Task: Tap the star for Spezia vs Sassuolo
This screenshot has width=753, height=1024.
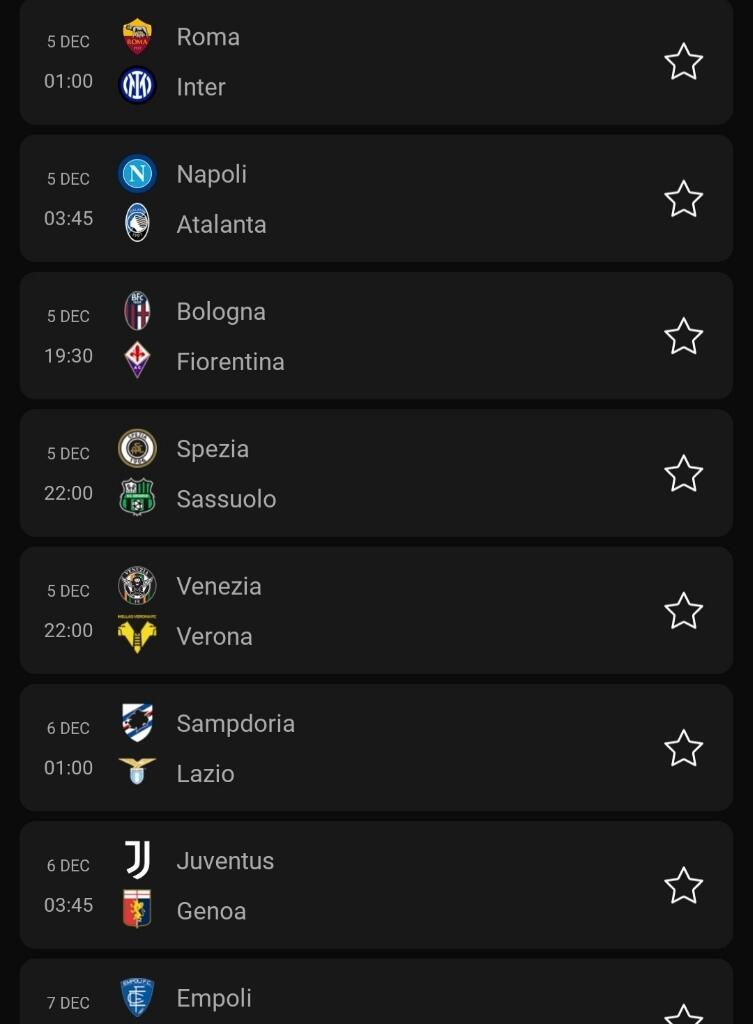Action: 683,474
